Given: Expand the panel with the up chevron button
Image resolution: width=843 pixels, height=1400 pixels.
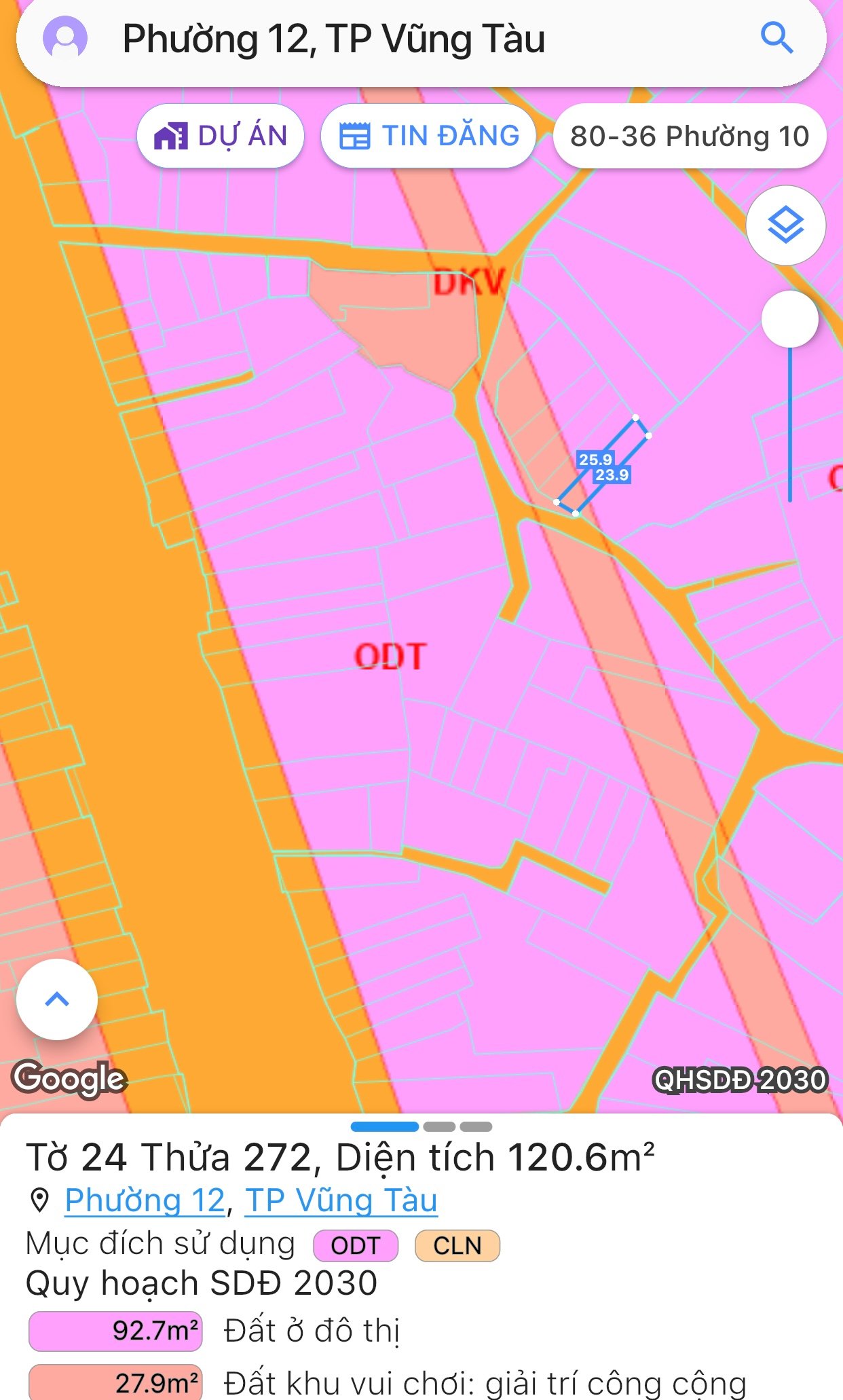Looking at the screenshot, I should [x=57, y=999].
